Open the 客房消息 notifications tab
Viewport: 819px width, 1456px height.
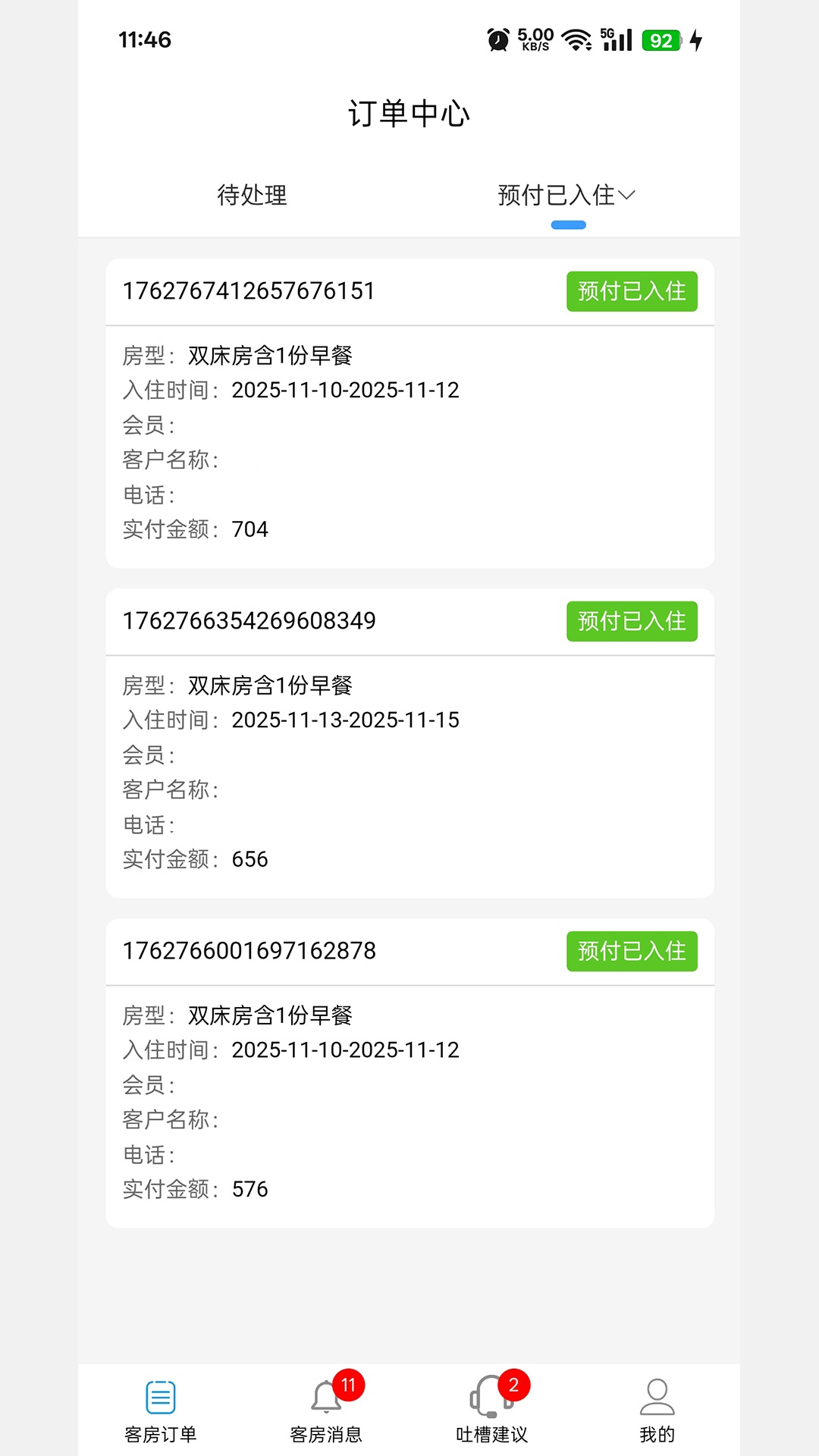326,1410
